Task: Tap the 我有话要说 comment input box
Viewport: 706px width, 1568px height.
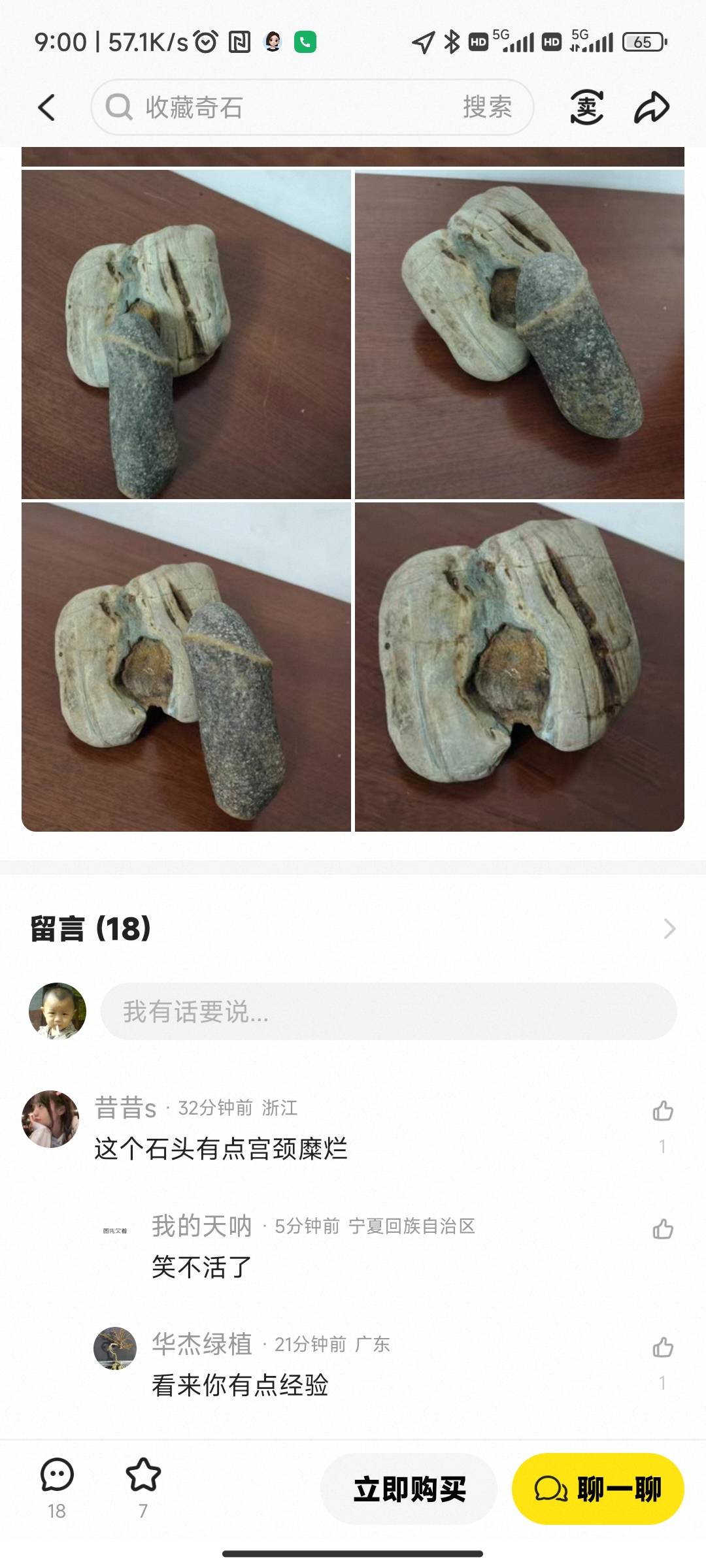Action: 388,1011
